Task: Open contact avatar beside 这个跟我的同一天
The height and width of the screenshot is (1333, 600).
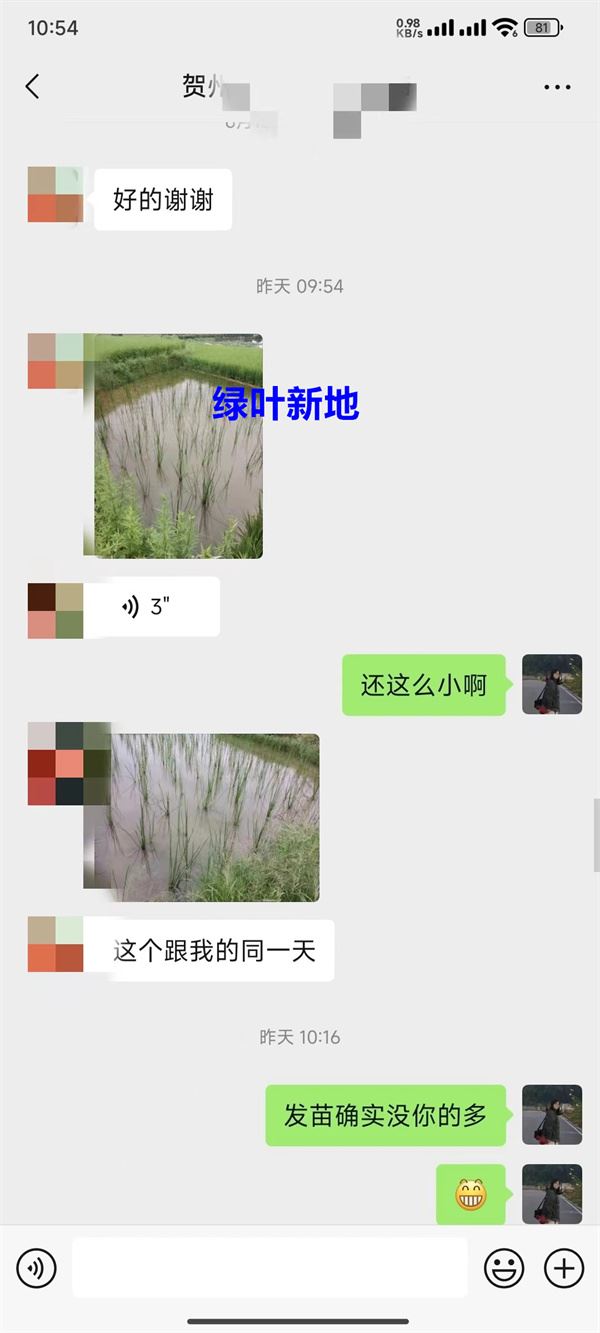Action: (x=55, y=944)
